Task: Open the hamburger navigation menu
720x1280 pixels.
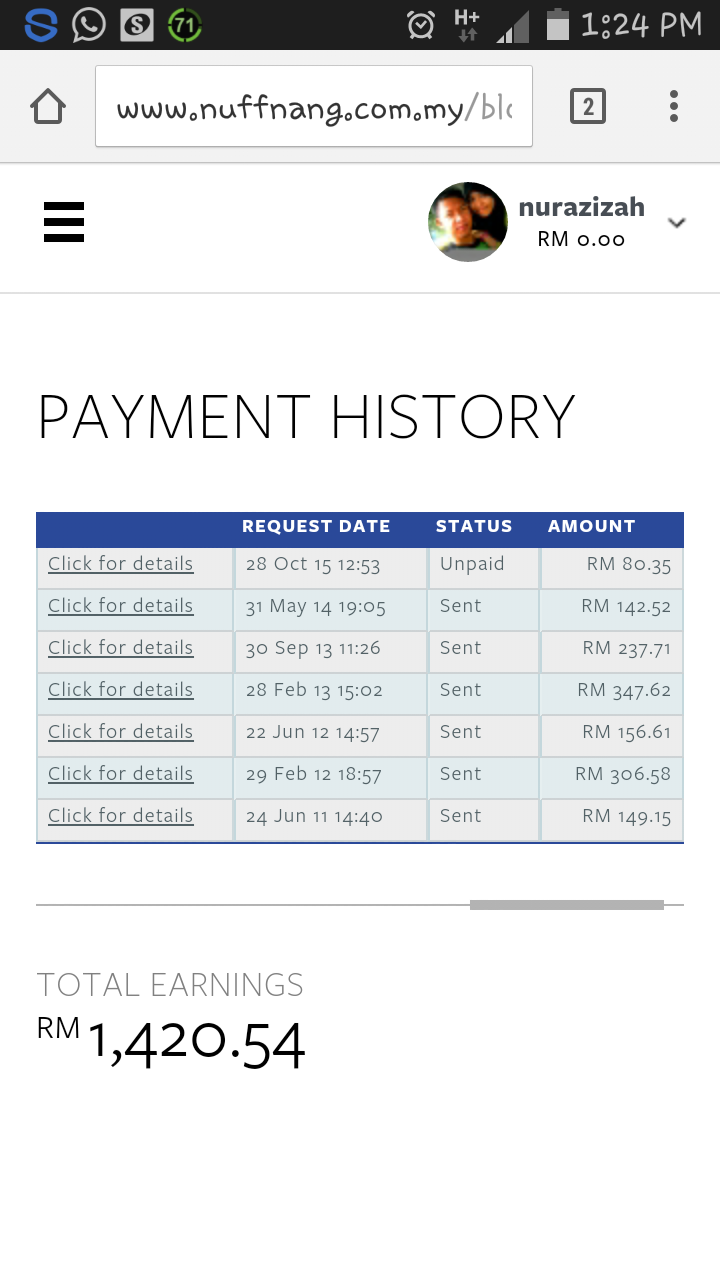Action: click(64, 222)
